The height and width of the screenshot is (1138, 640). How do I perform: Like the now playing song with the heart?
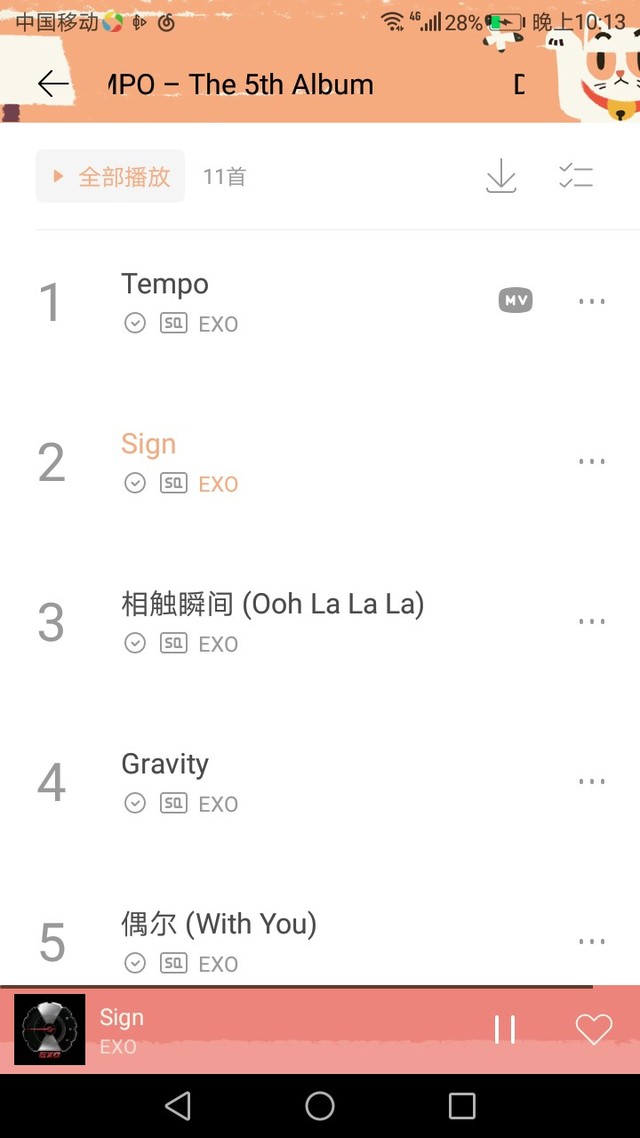593,1030
